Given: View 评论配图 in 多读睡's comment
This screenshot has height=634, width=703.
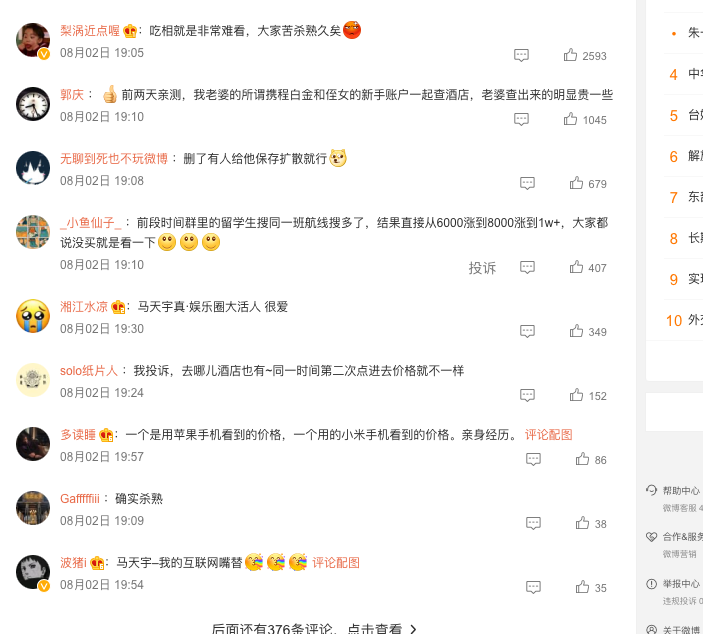Looking at the screenshot, I should pyautogui.click(x=549, y=435).
